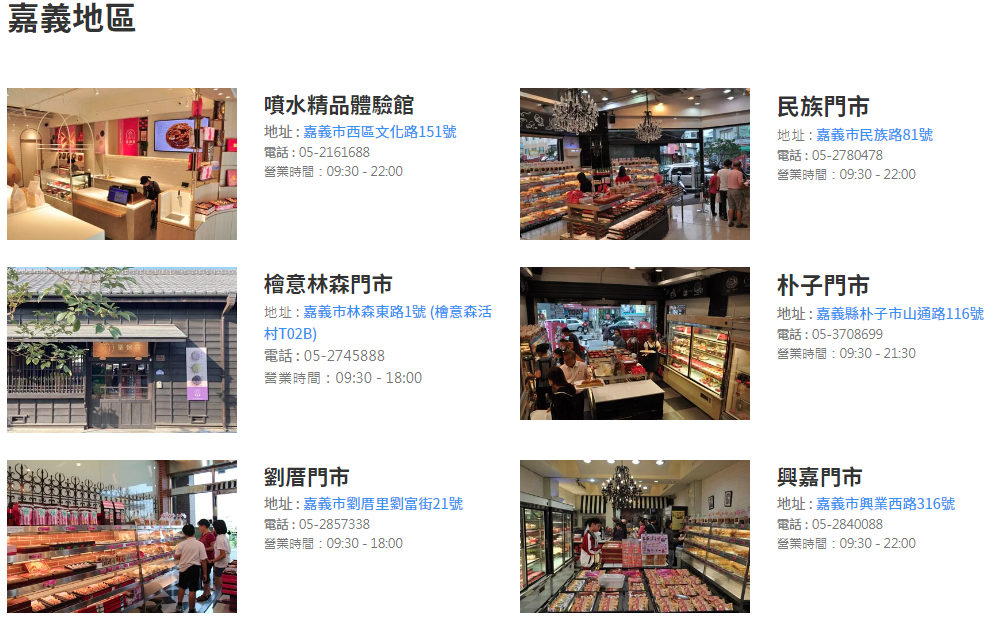The image size is (997, 619).
Task: Tap address link 嘉義市劉厝里劉富街21號
Action: coord(383,504)
